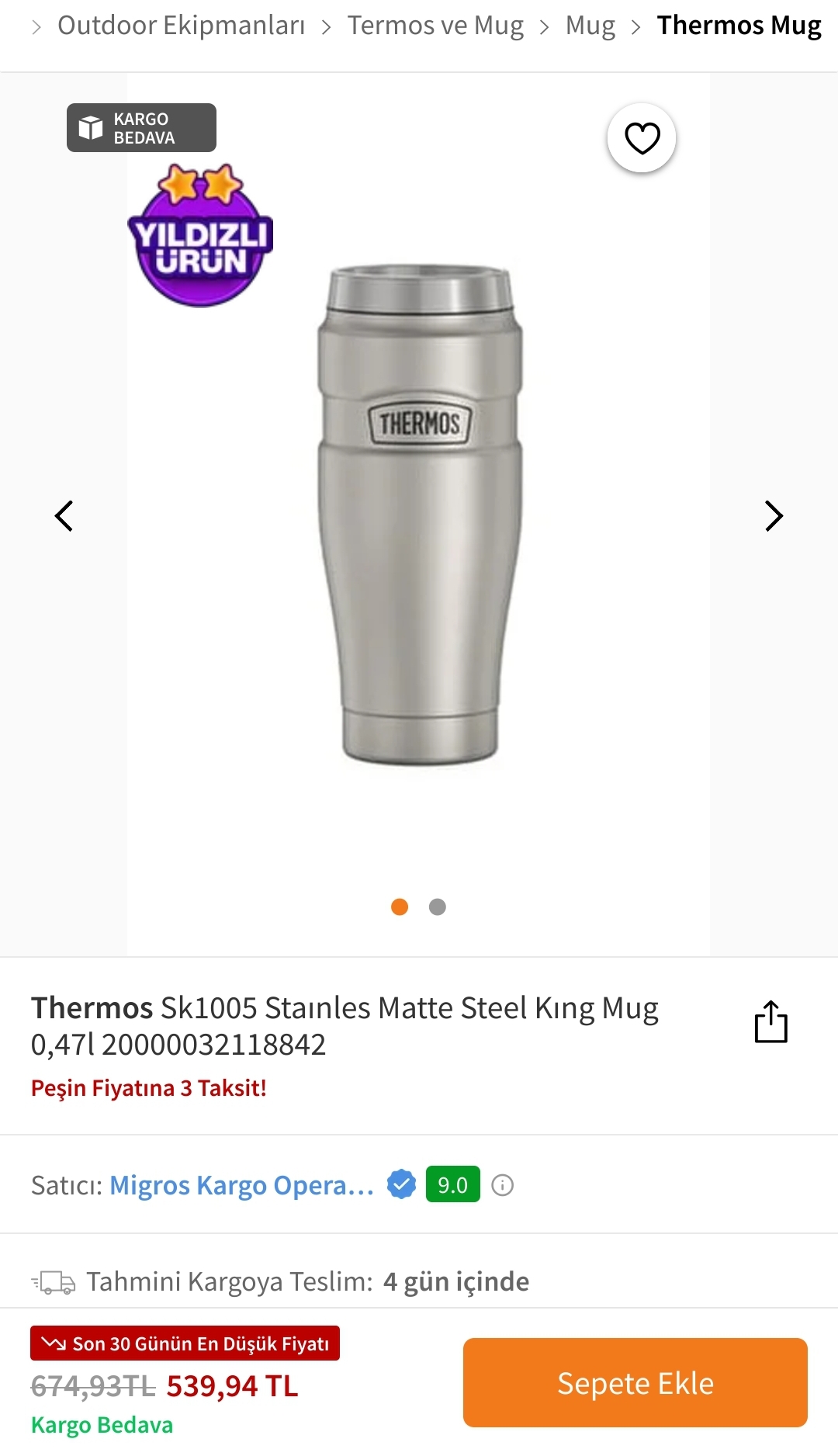The image size is (838, 1456).
Task: Go to Termos ve Mug category
Action: pyautogui.click(x=435, y=26)
